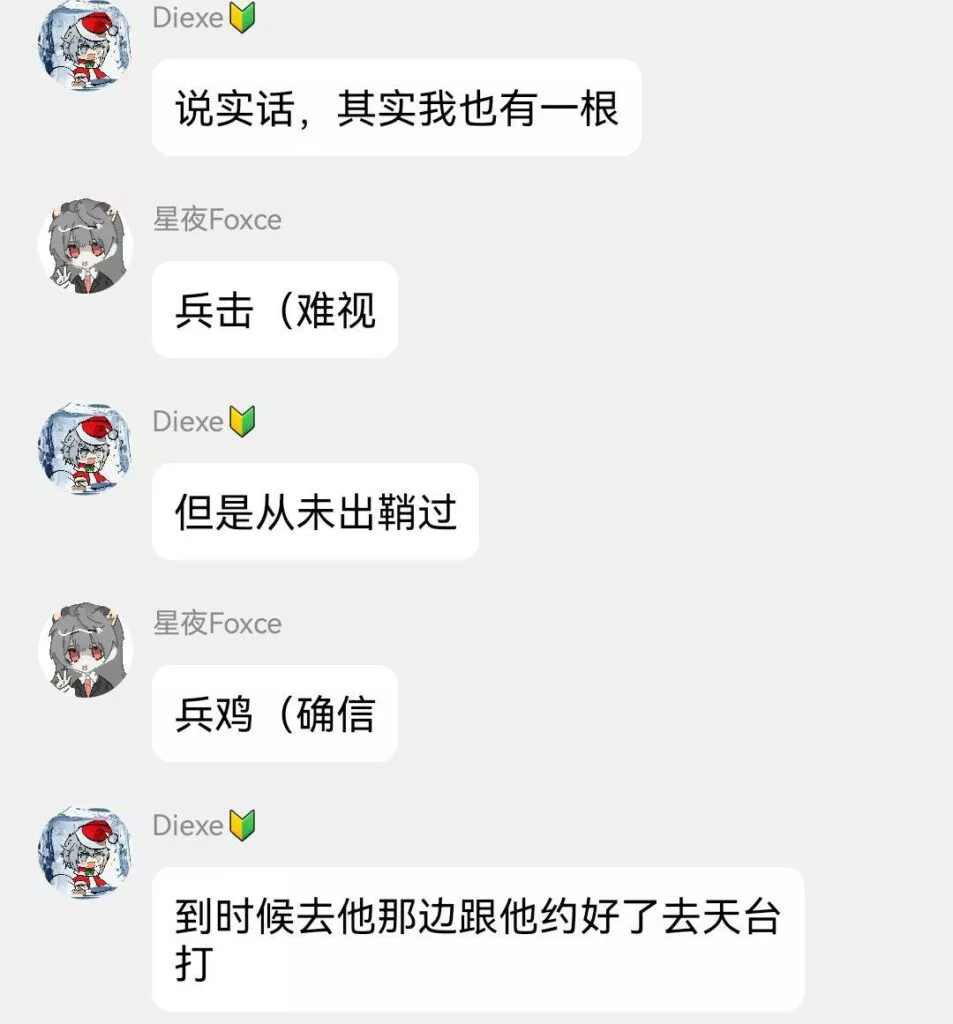Tap Diexe's avatar beside "到时候去他那边" message
Screen dimensions: 953x1024
coord(84,853)
